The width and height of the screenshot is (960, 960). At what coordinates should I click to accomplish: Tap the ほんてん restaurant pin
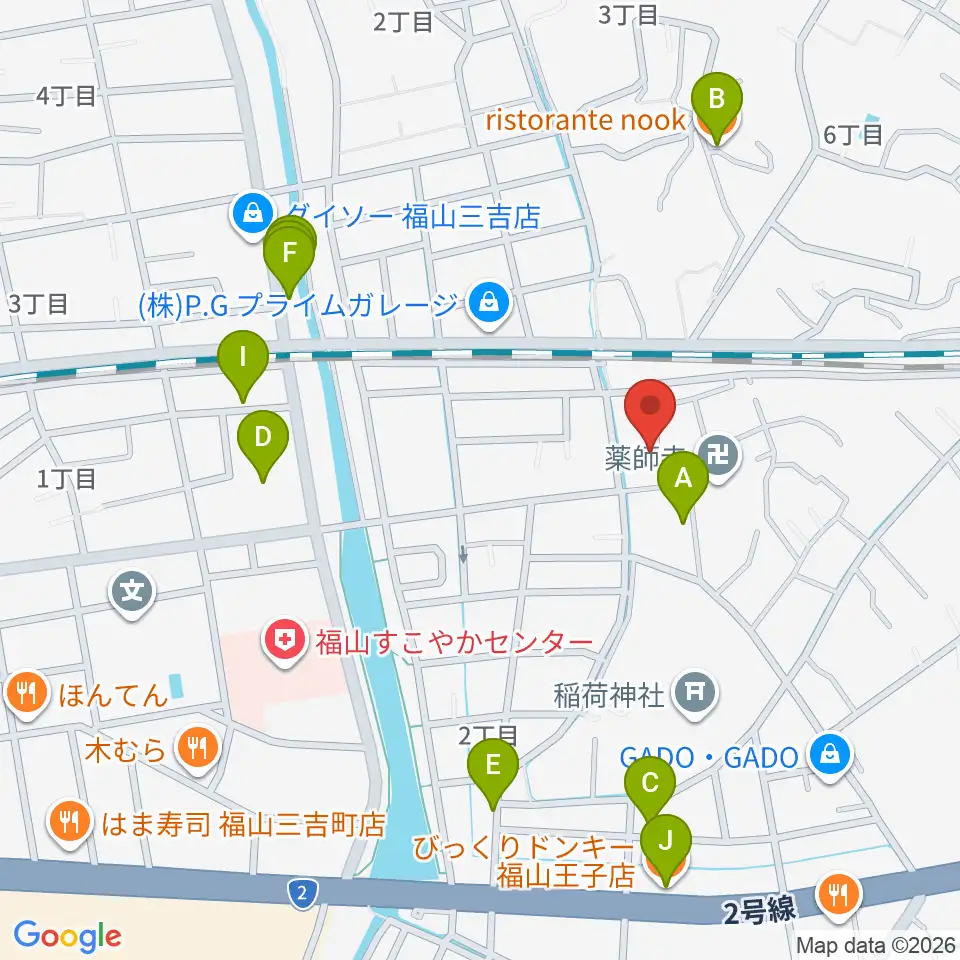point(26,695)
